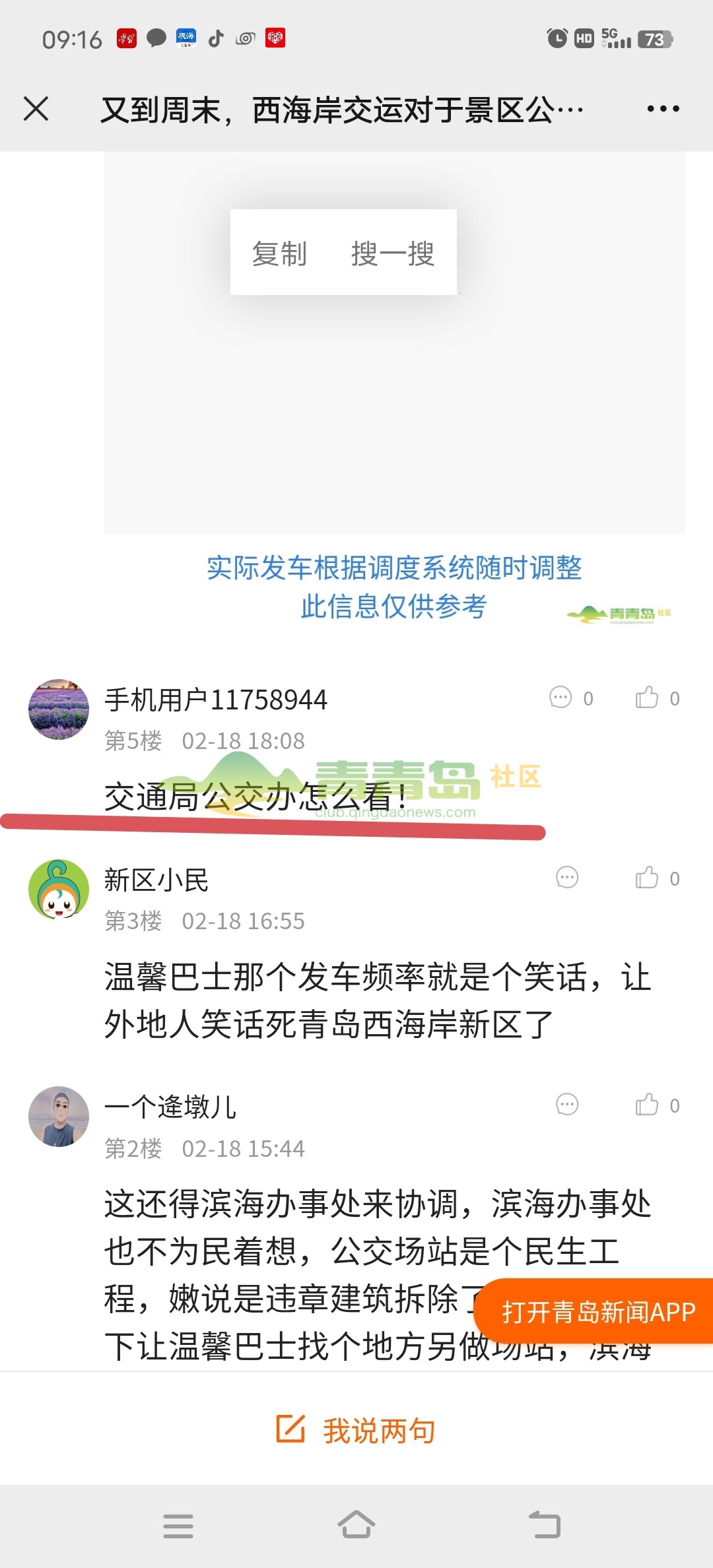Image resolution: width=713 pixels, height=1568 pixels.
Task: Reply to 手机用户11758944's comment
Action: click(560, 698)
